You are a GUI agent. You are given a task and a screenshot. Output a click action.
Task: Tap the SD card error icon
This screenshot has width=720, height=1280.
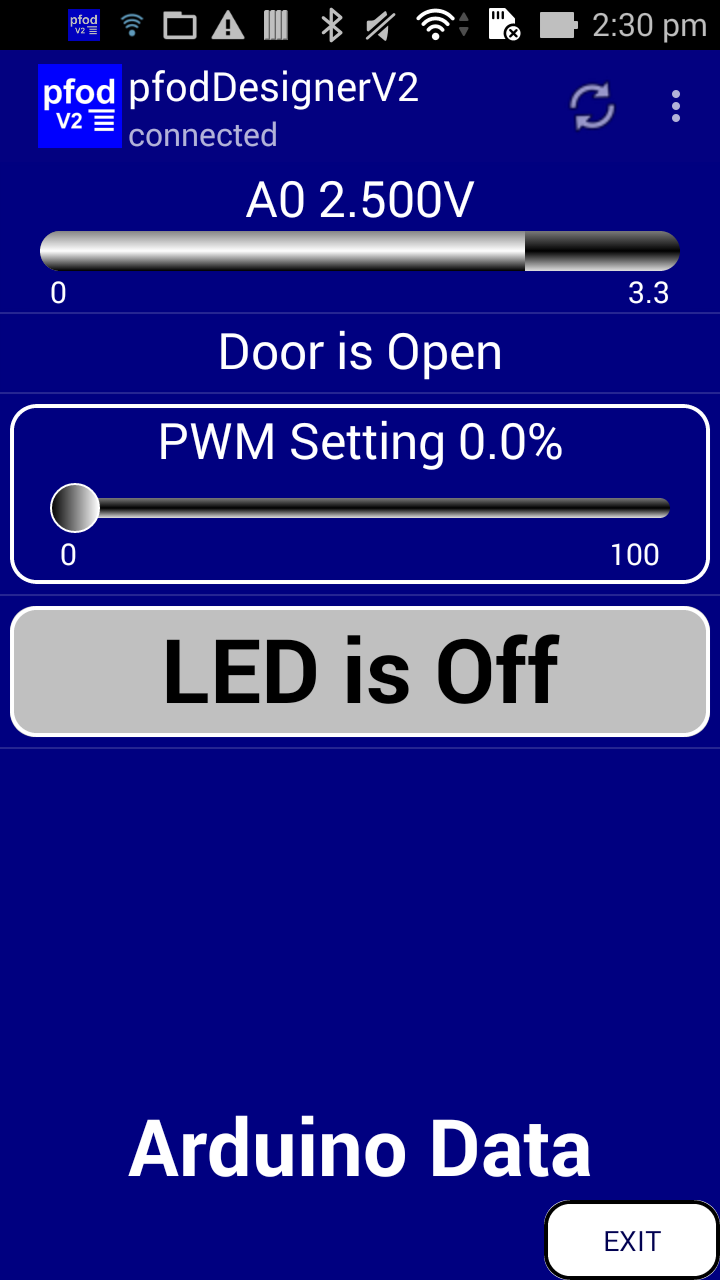coord(505,25)
